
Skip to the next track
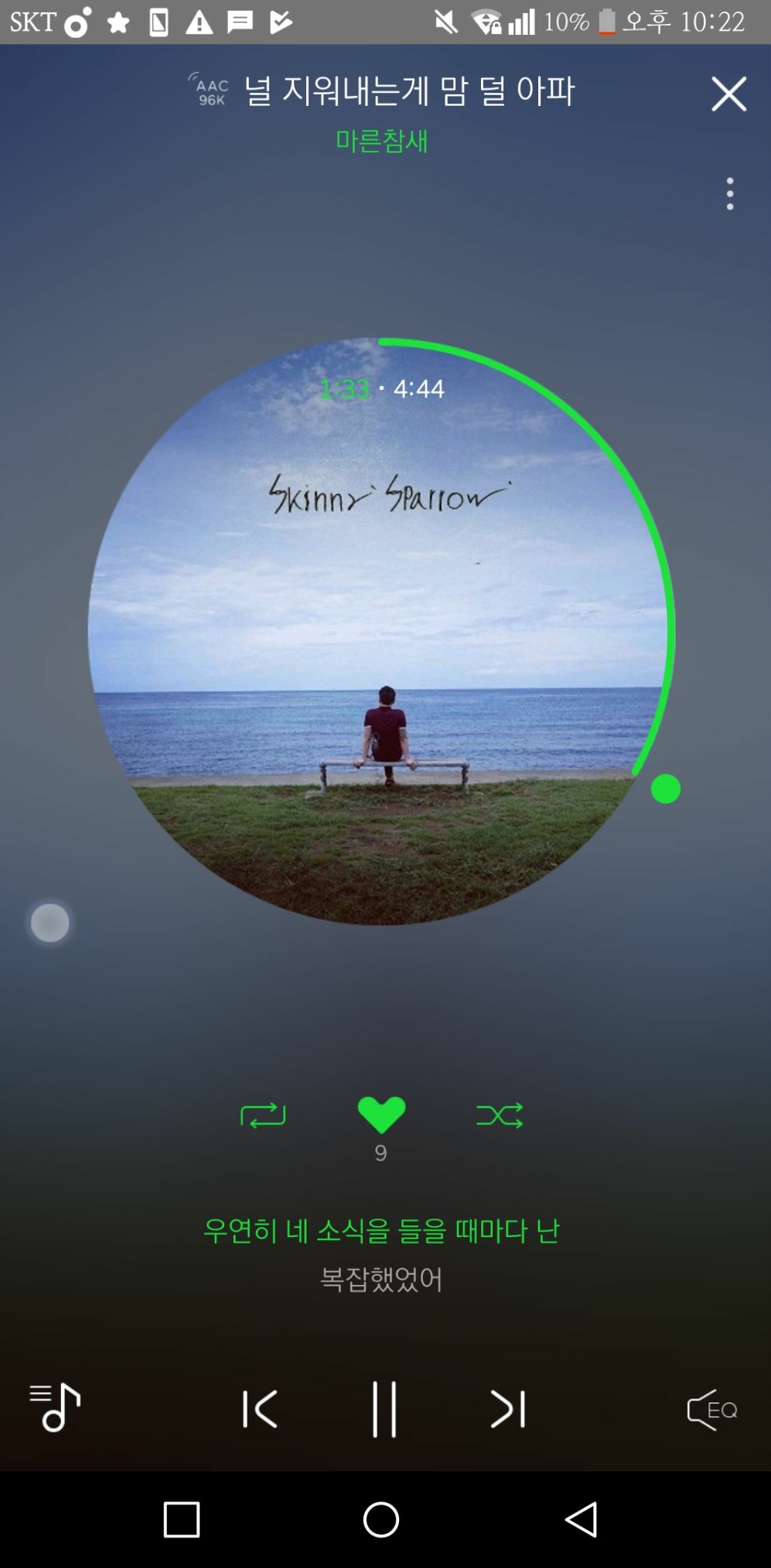(509, 1409)
